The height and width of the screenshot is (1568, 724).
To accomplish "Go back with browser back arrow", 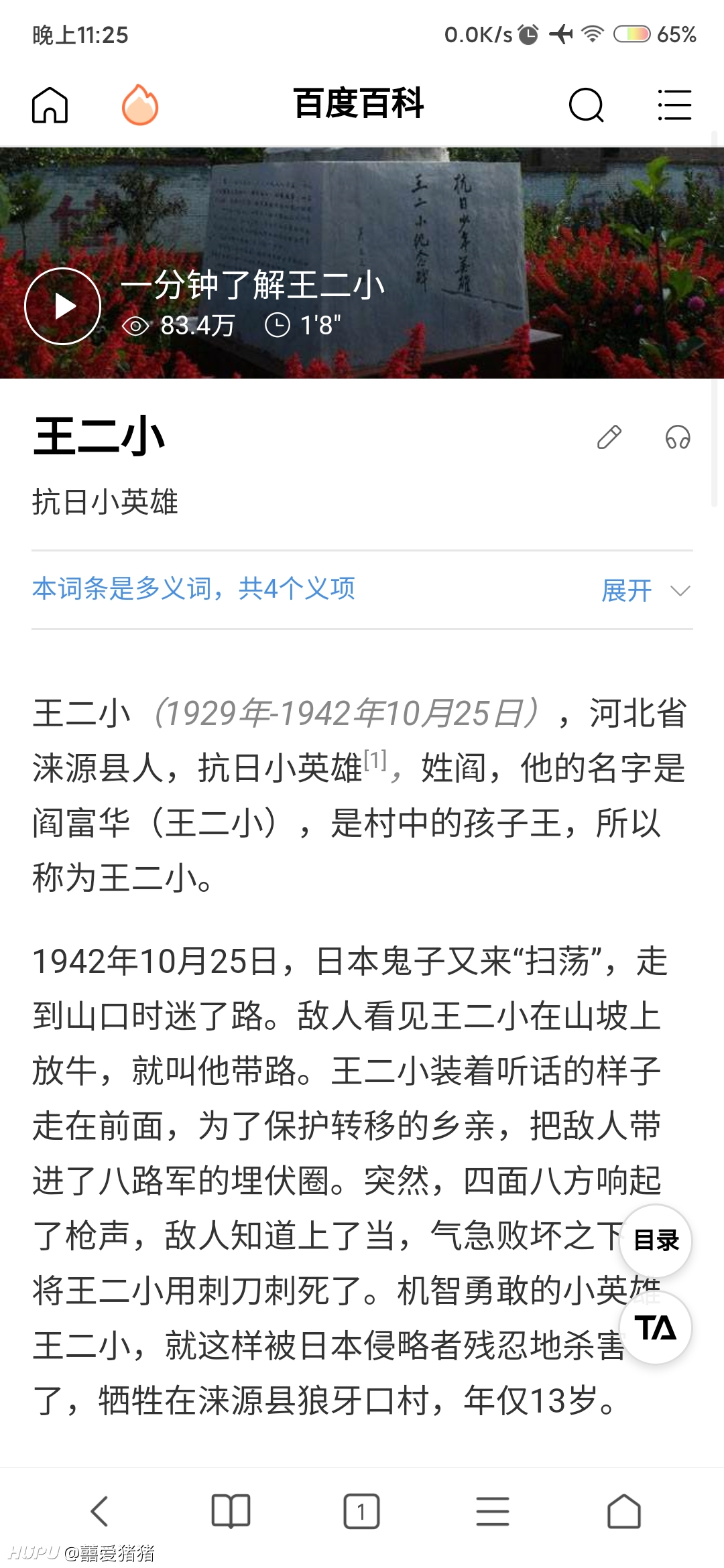I will pos(99,1512).
